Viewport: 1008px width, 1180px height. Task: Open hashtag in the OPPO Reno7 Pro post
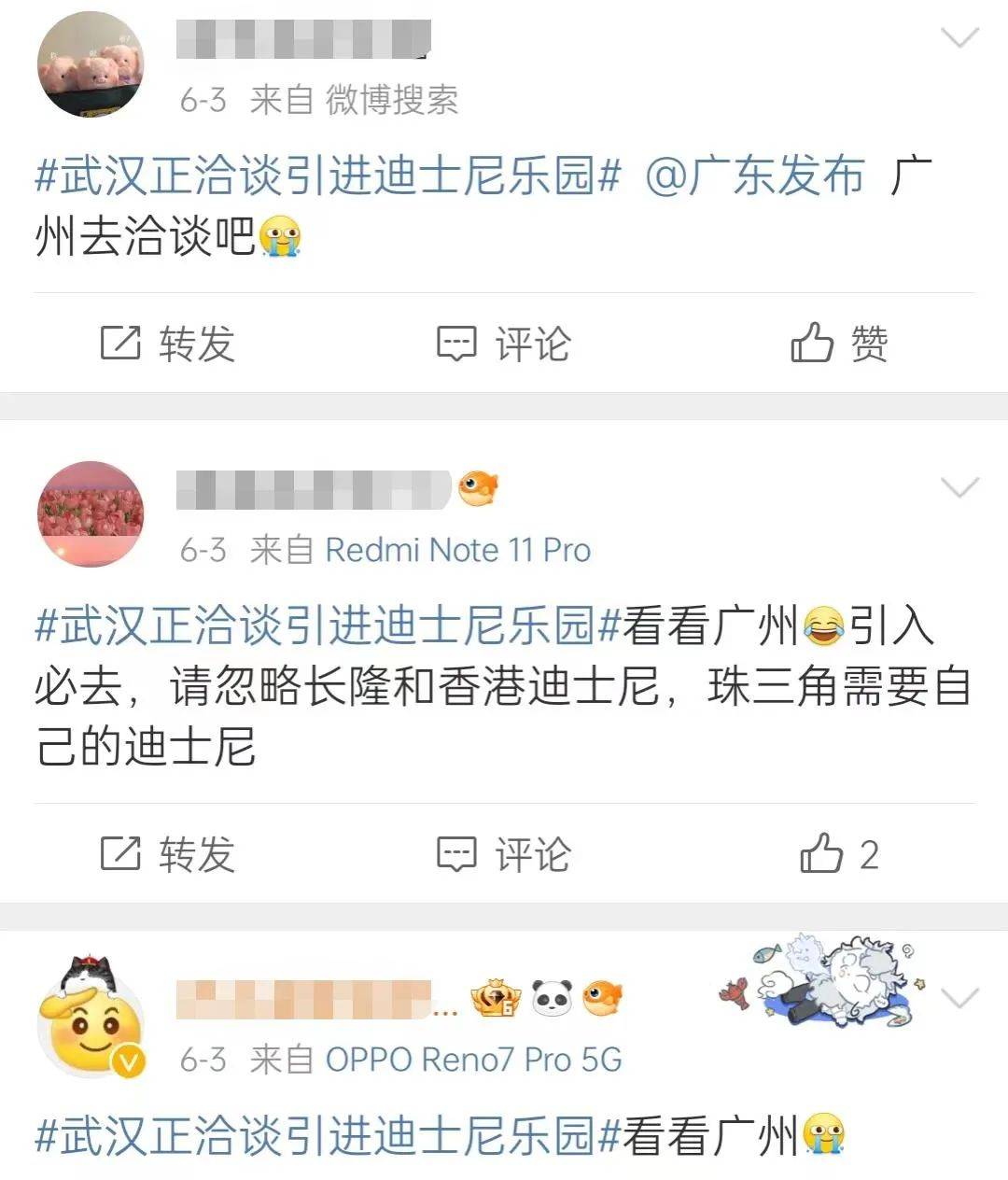pyautogui.click(x=327, y=1135)
